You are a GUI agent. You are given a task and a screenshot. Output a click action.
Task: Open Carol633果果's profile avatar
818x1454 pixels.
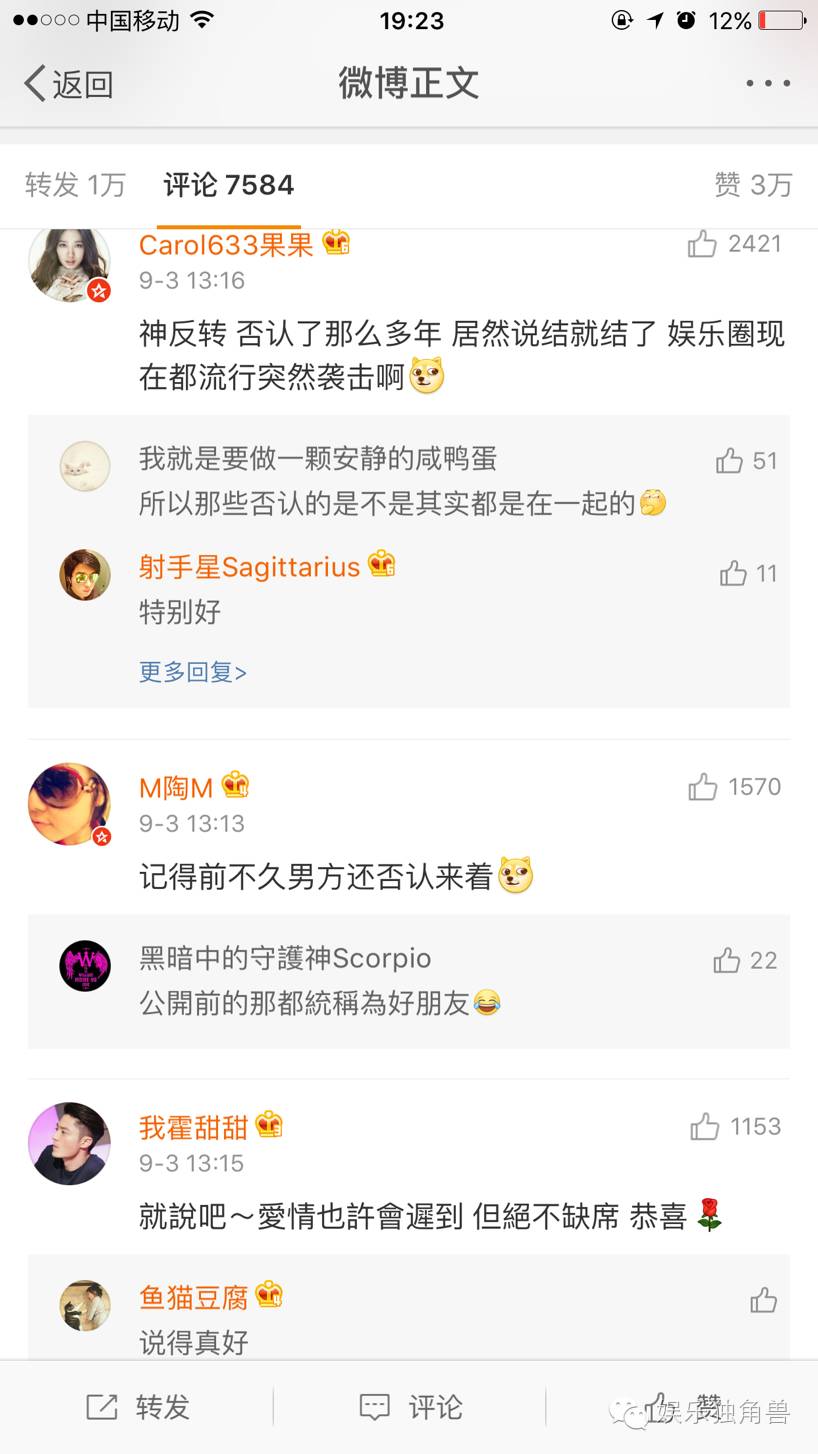69,264
